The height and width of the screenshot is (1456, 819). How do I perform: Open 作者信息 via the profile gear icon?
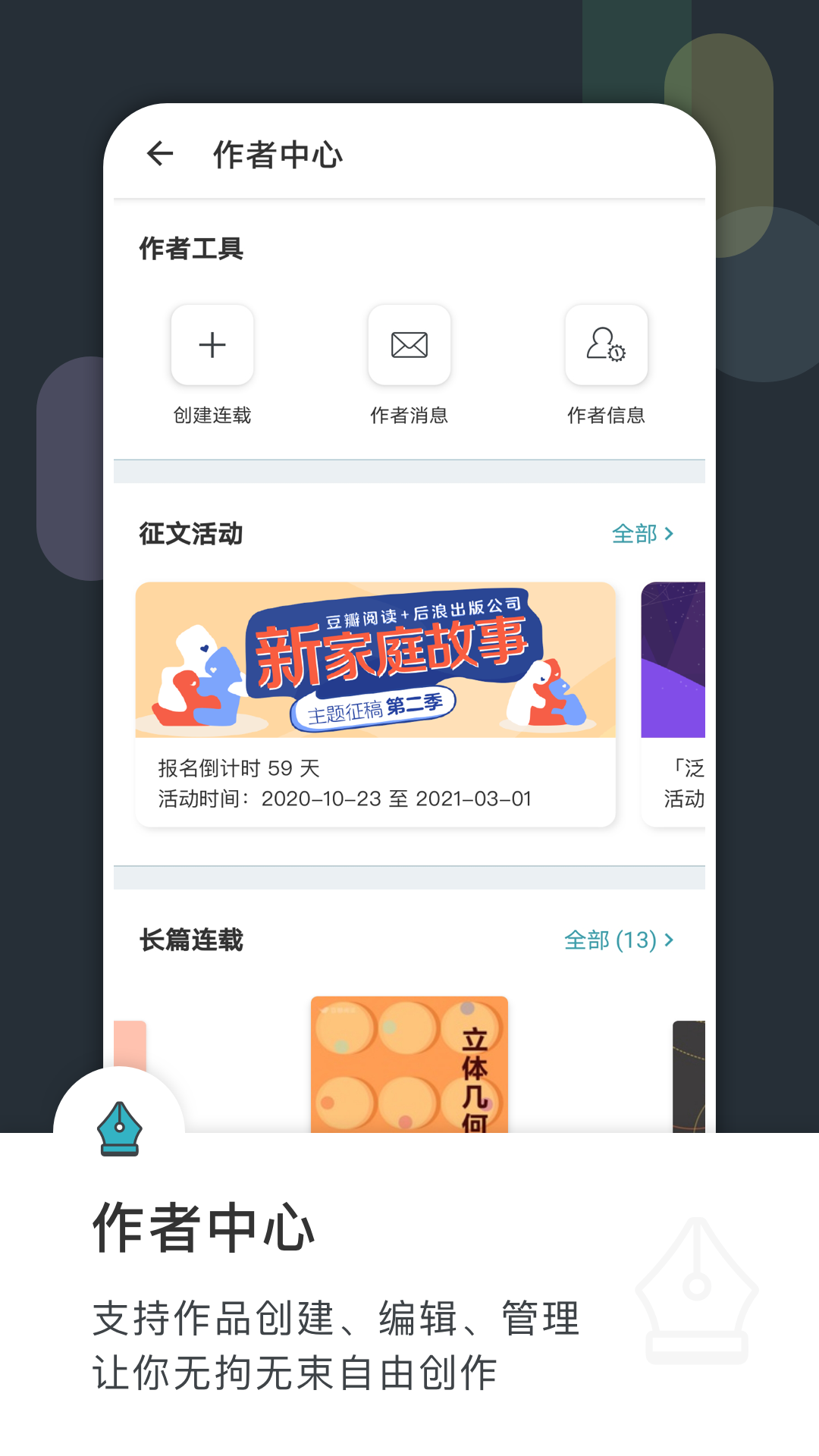point(606,346)
